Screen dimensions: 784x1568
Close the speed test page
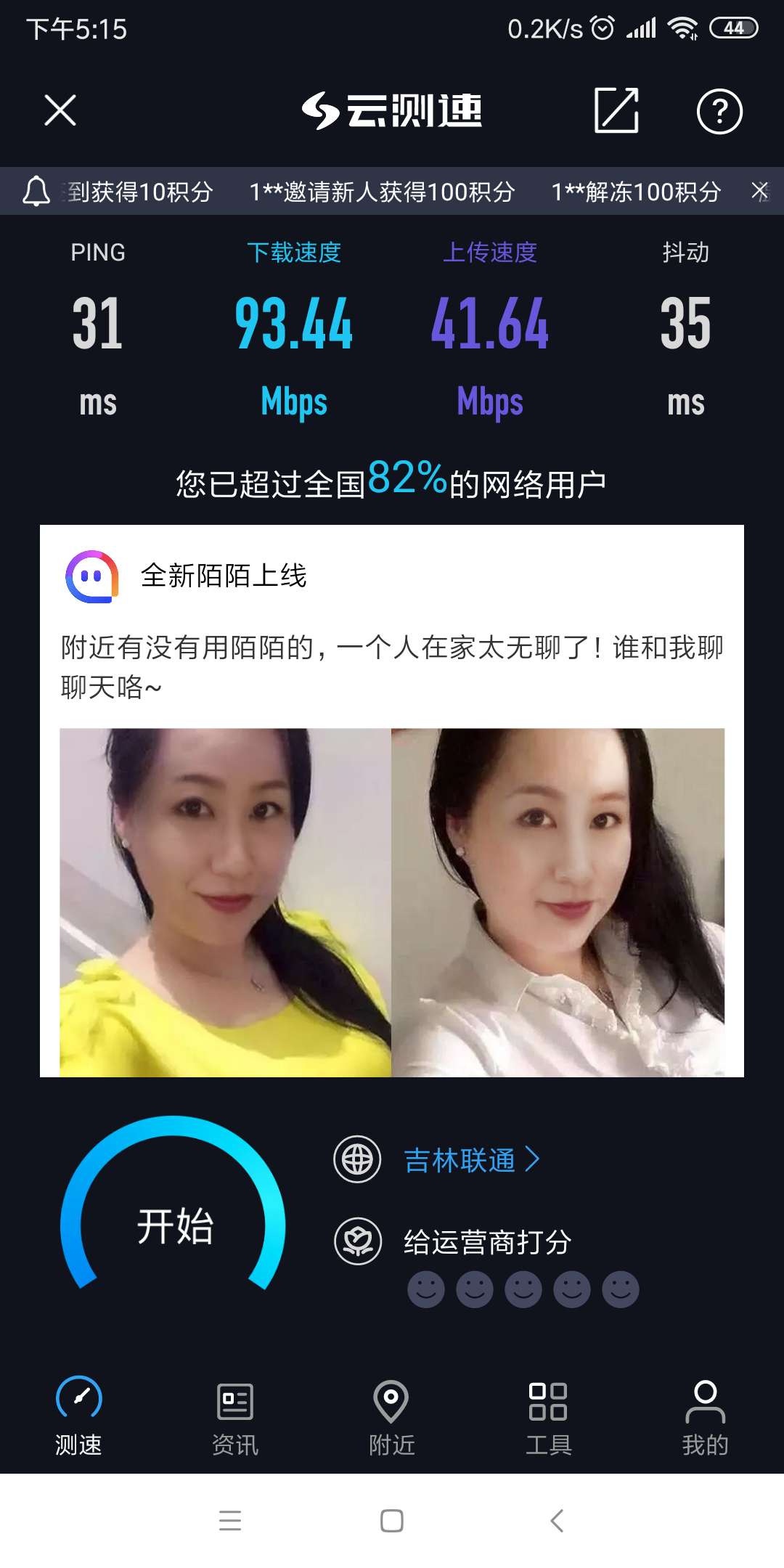60,110
